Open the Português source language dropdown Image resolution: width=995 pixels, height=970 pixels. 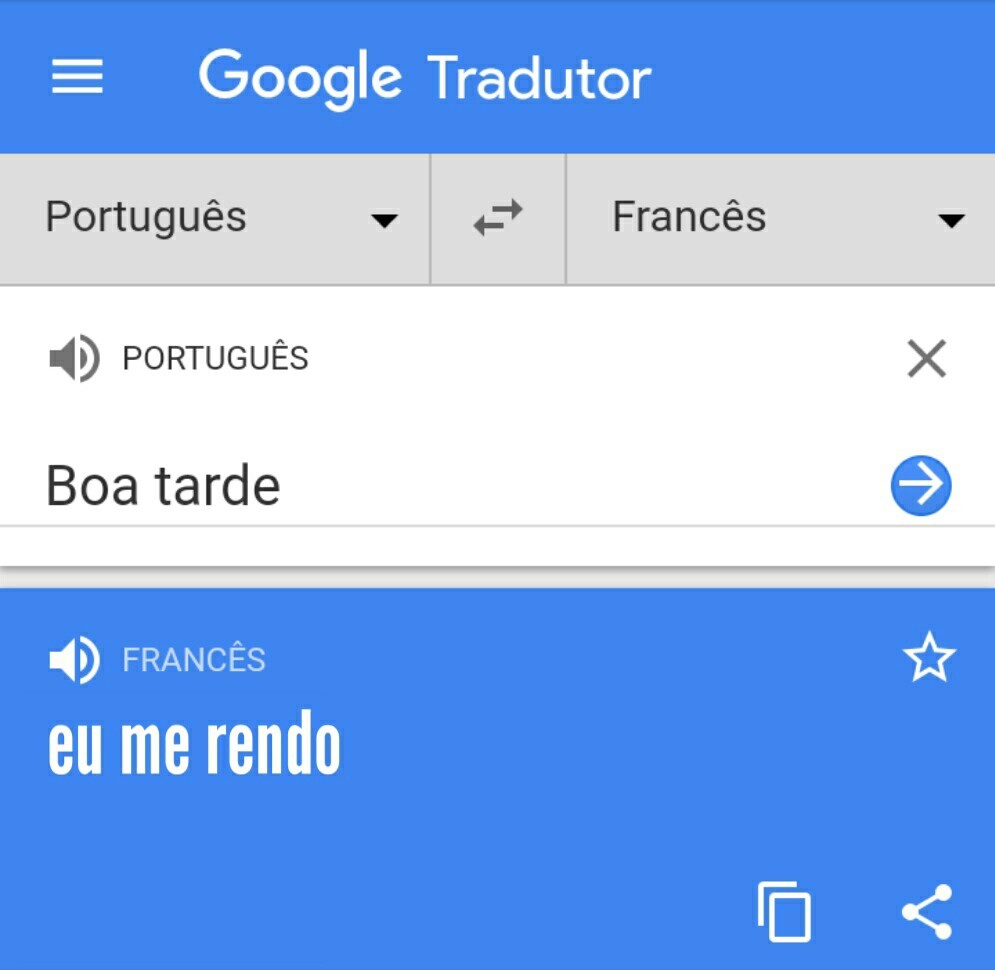coord(220,218)
